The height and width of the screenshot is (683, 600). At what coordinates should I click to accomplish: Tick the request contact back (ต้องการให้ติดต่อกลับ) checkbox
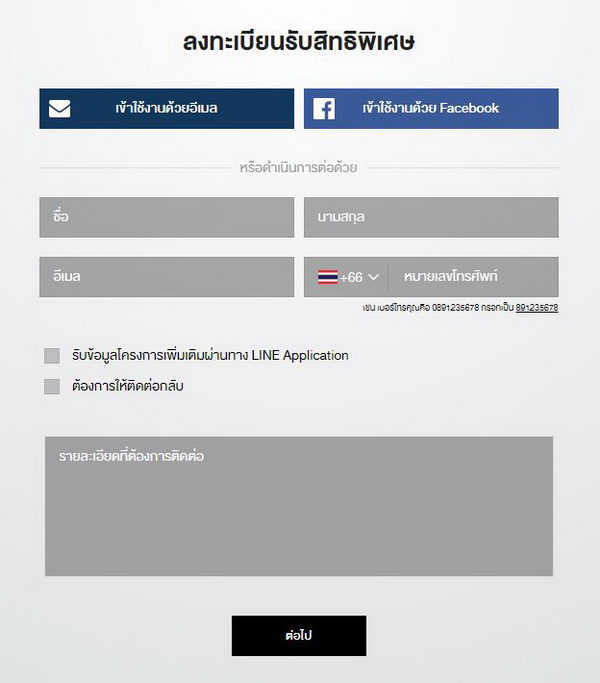point(52,386)
